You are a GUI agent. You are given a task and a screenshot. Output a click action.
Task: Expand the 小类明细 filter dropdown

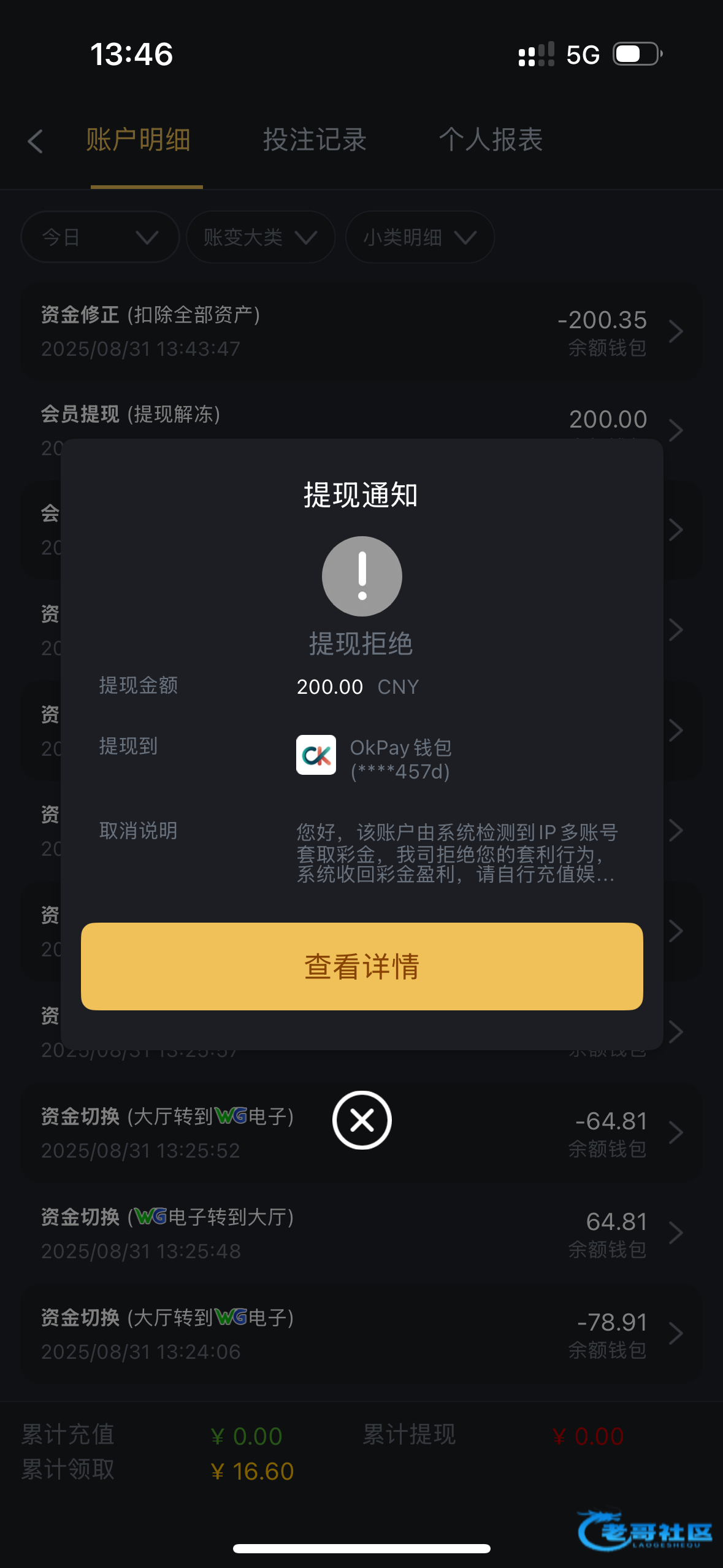point(419,237)
